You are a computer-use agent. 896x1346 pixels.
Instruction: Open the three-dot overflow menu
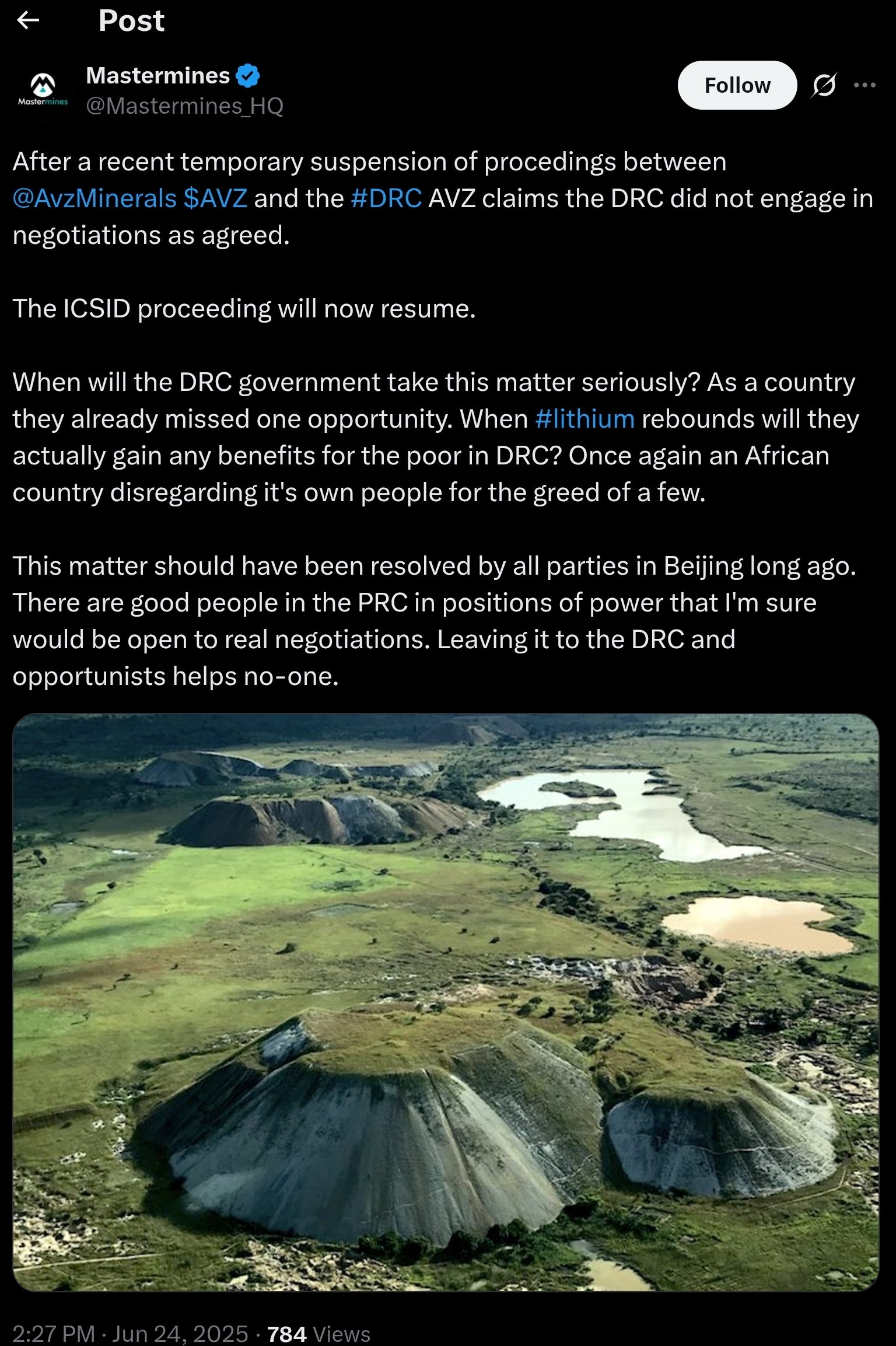tap(864, 85)
